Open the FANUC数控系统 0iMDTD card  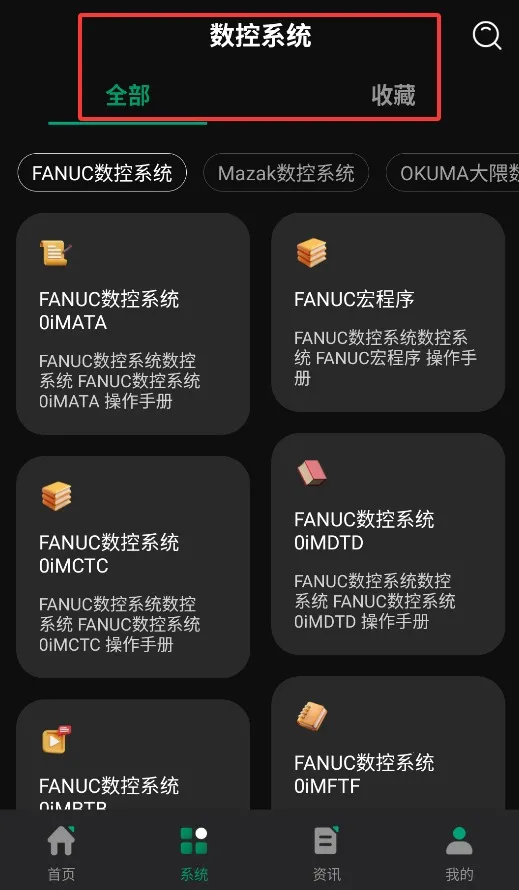pyautogui.click(x=388, y=544)
